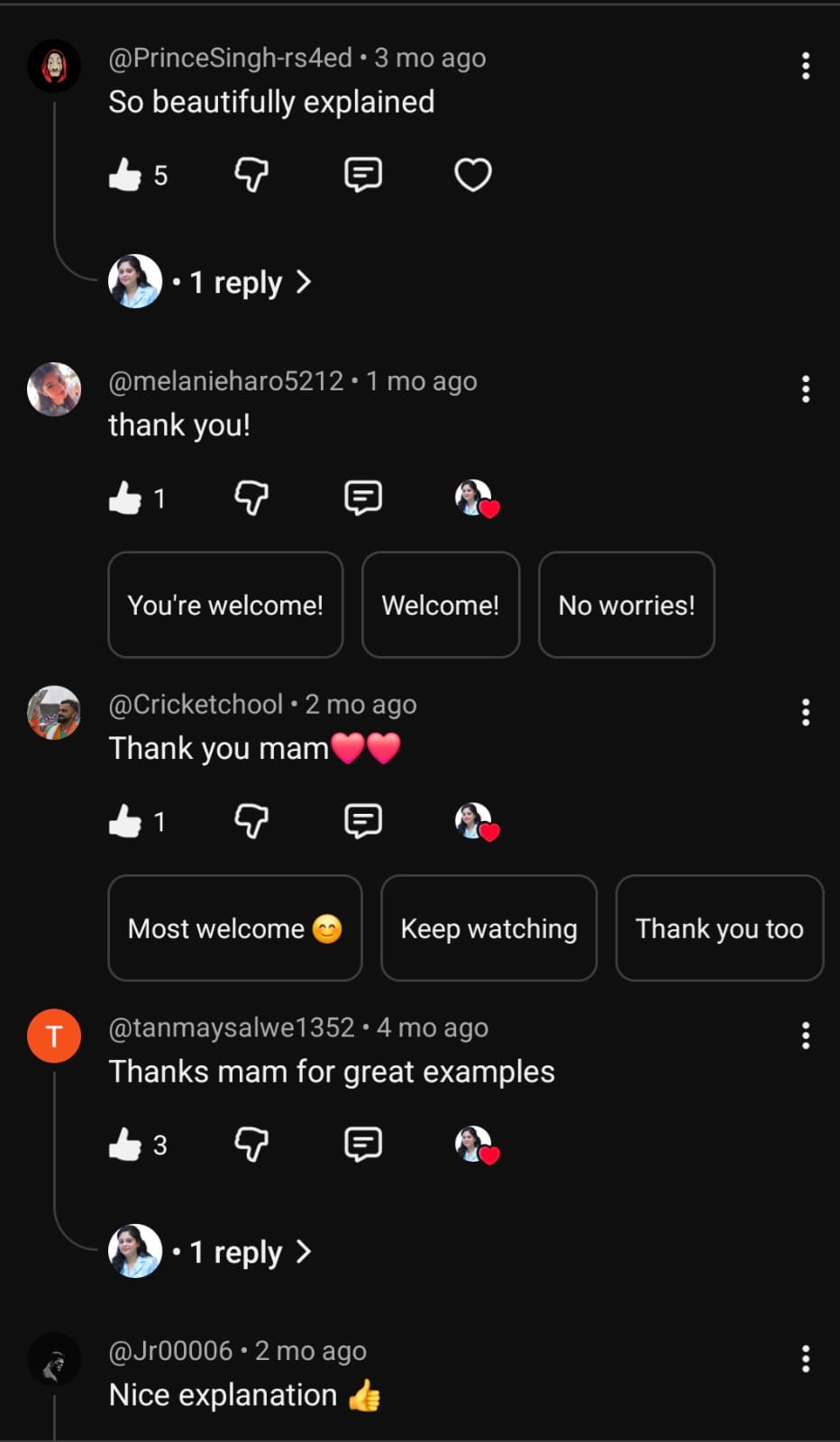
Task: Choose the 'Thank you too' reply chip
Action: (x=719, y=928)
